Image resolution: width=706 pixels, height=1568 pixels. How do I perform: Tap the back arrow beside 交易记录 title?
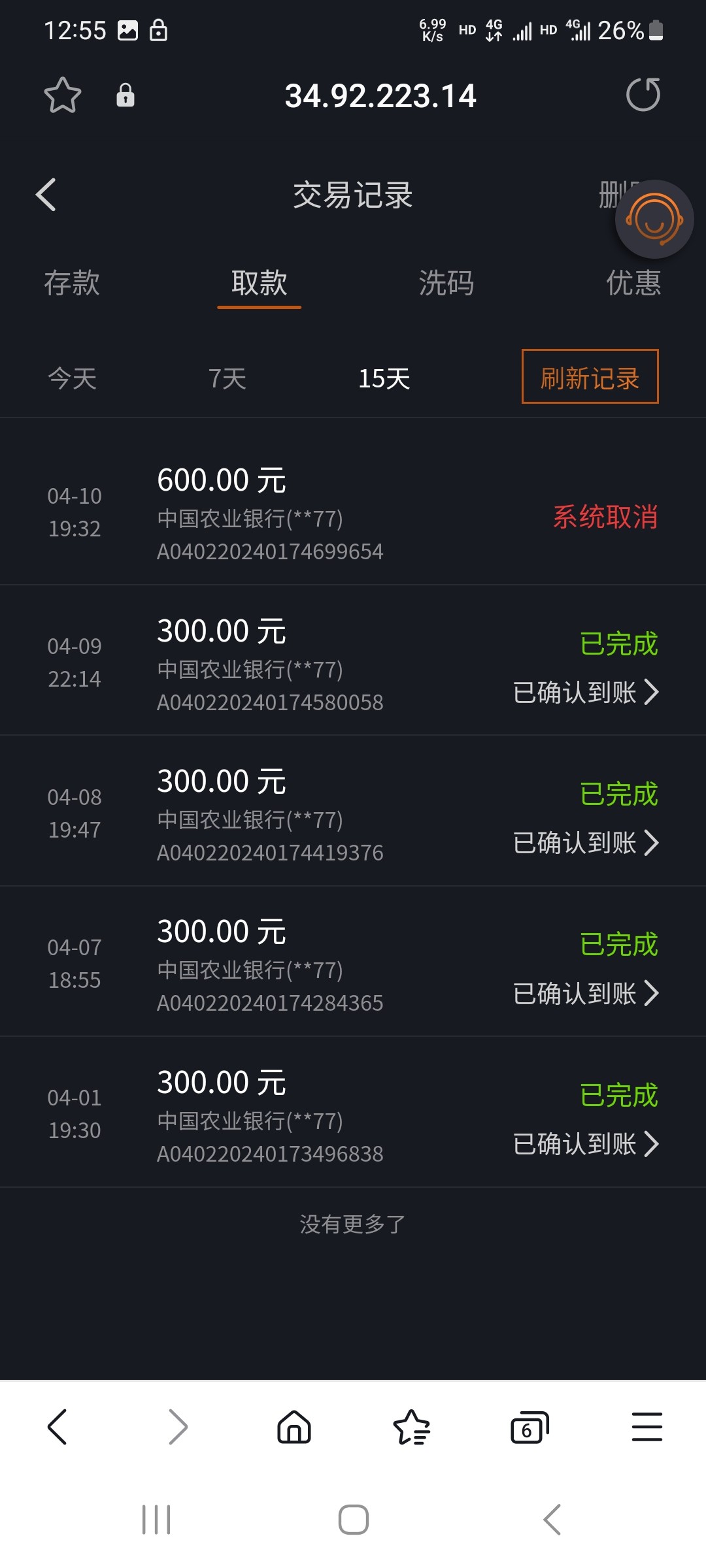point(45,195)
